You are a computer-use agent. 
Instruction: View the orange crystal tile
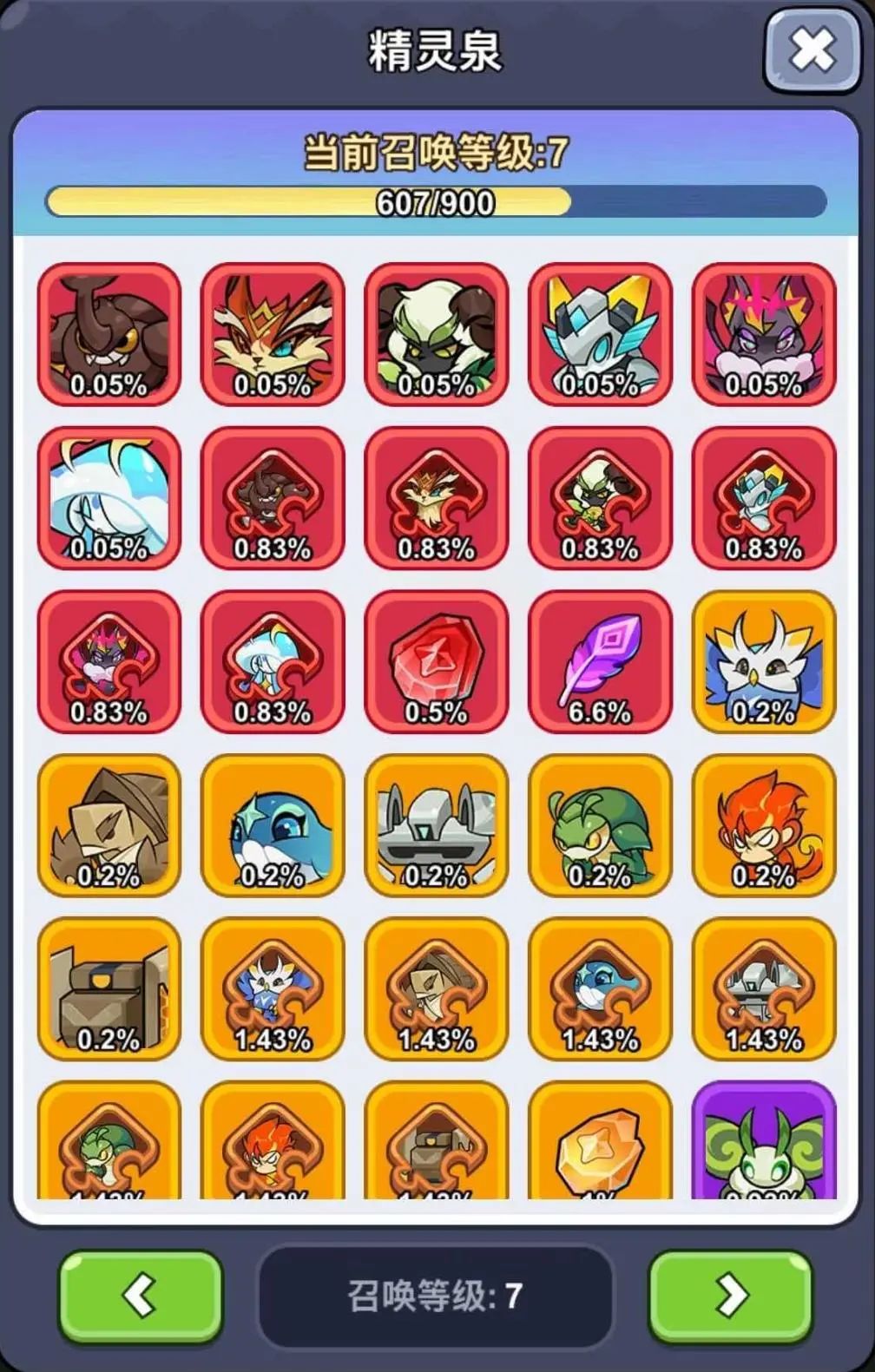point(600,1141)
